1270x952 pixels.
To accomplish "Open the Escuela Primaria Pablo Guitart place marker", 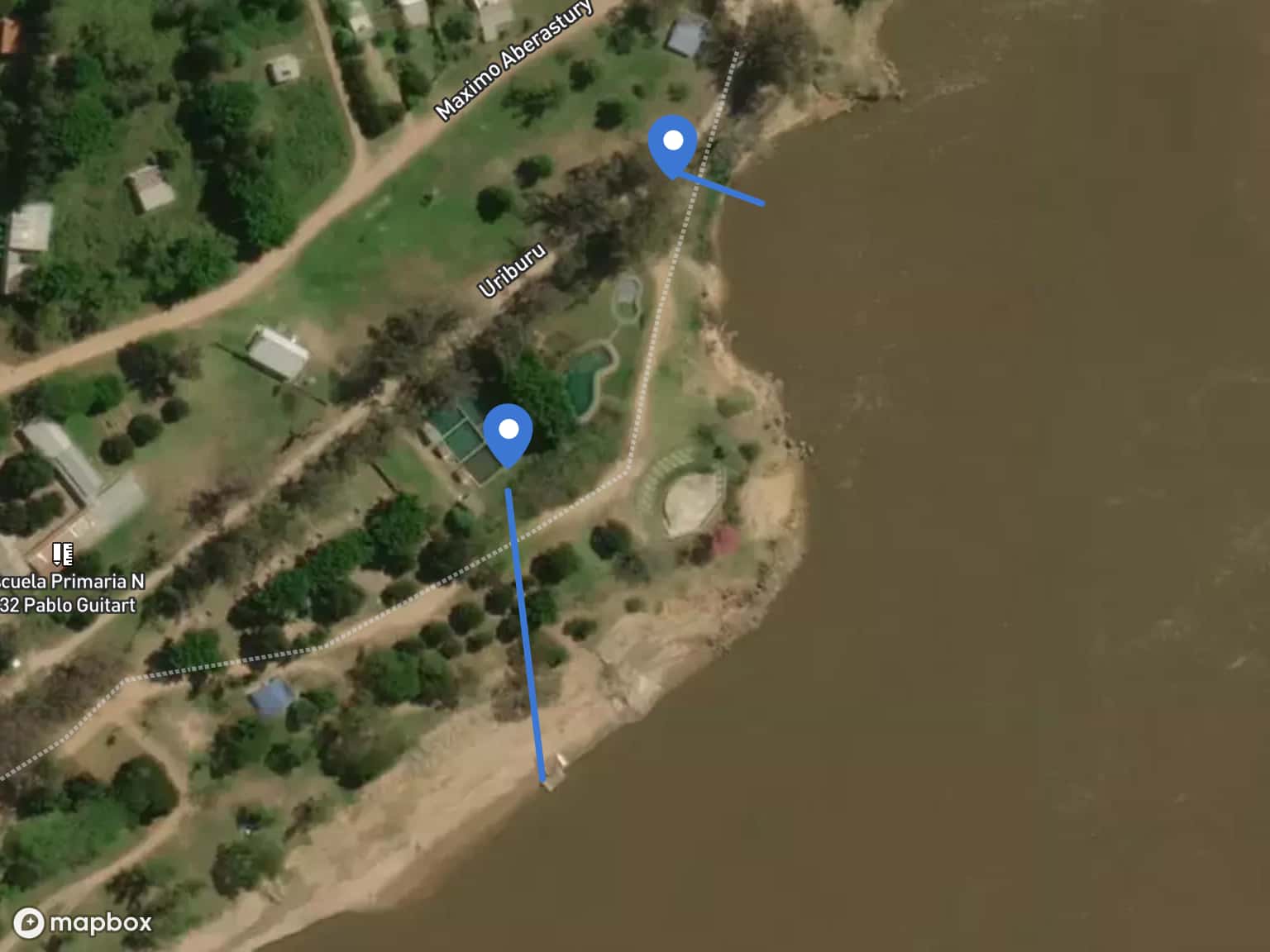I will [63, 554].
